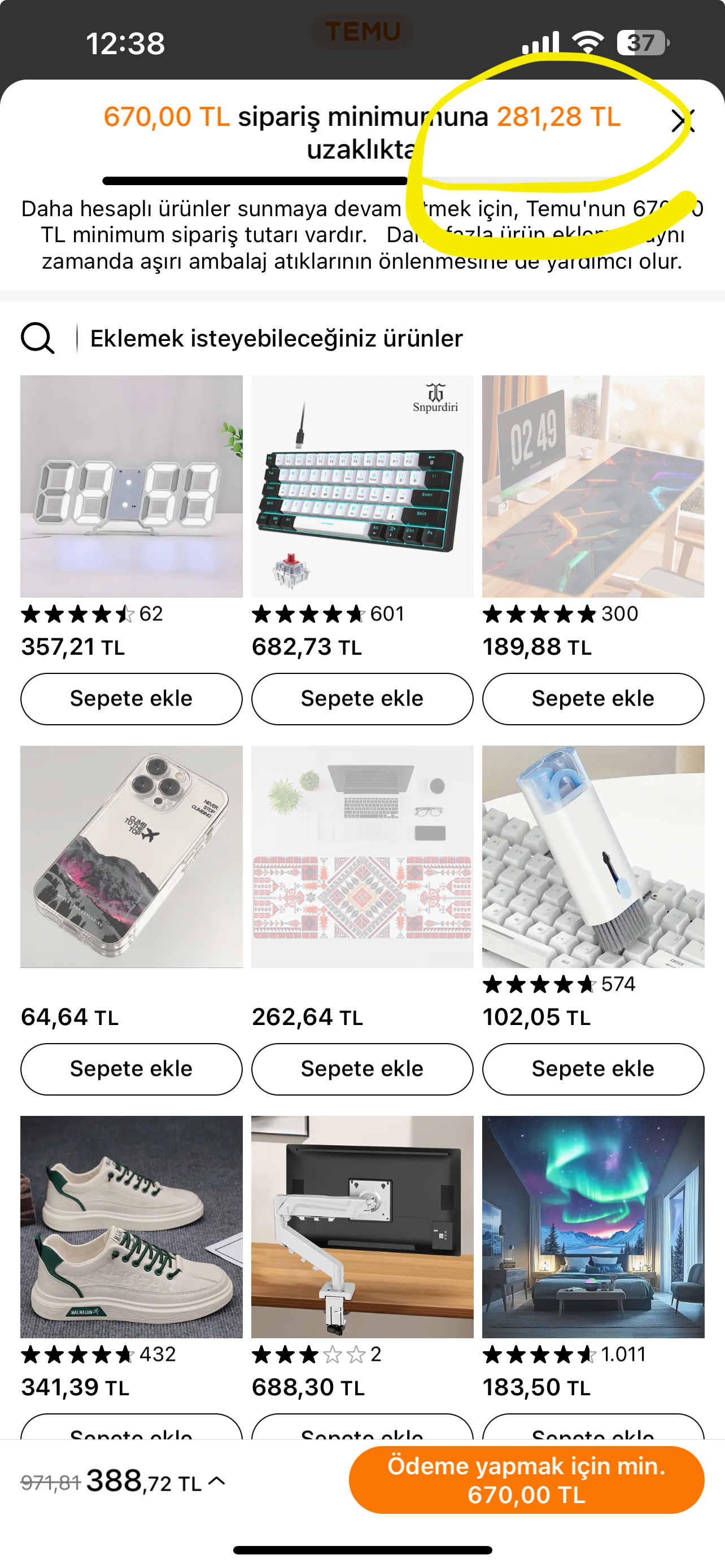Viewport: 725px width, 1568px height.
Task: Open the RGB desk mat product
Action: [x=592, y=486]
